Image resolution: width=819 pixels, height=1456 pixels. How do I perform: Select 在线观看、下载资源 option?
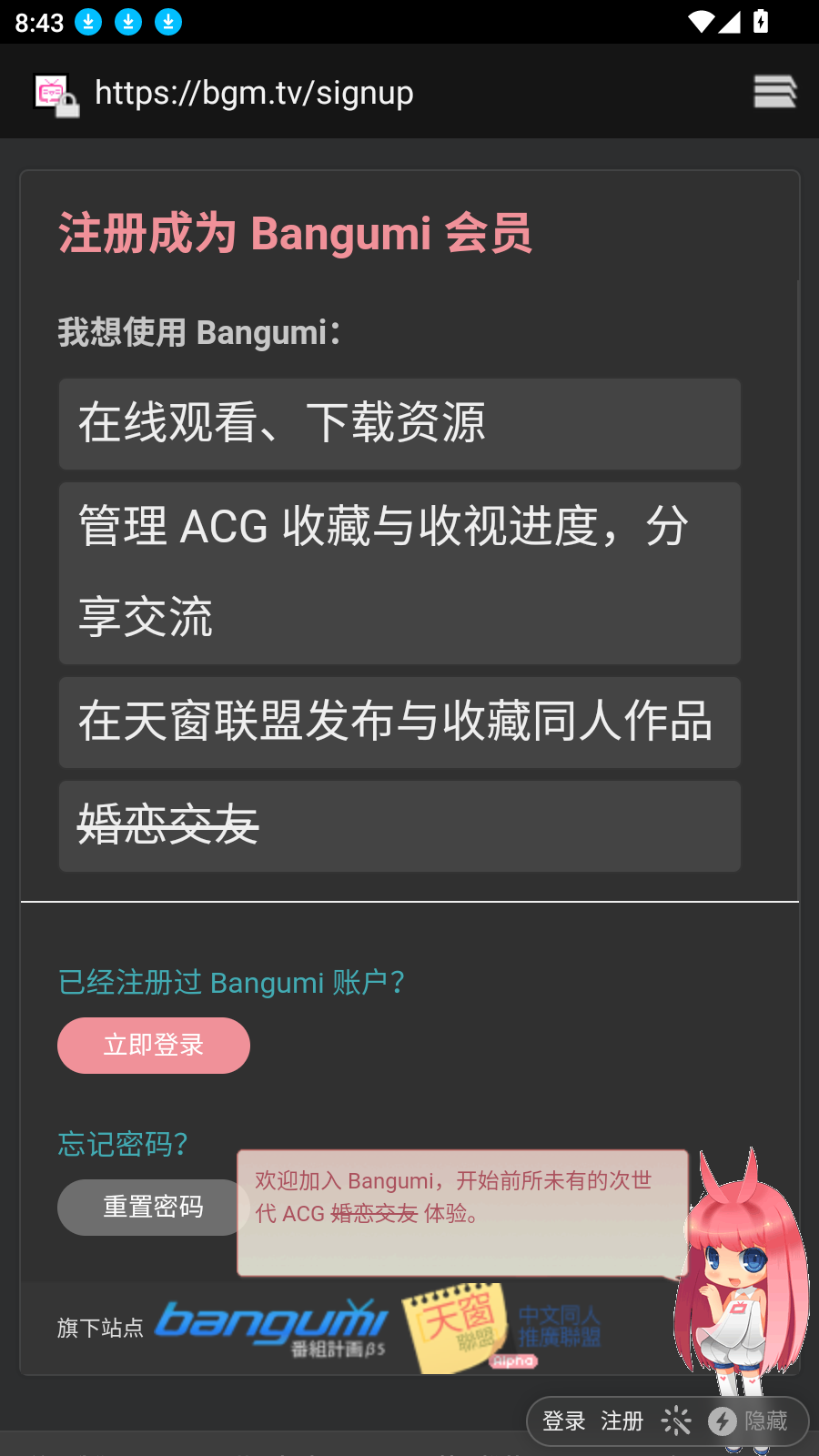[x=399, y=424]
